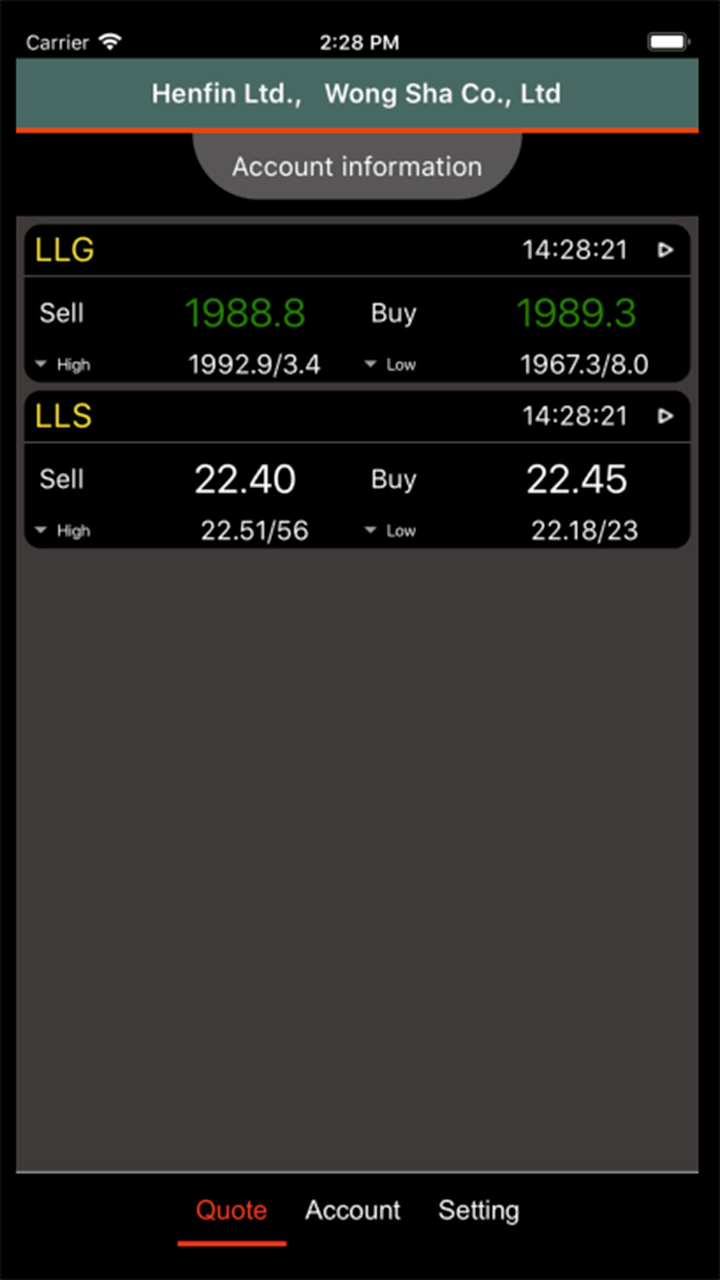The image size is (720, 1280).
Task: Tap the LLG Sell price 1988.8
Action: (x=245, y=314)
